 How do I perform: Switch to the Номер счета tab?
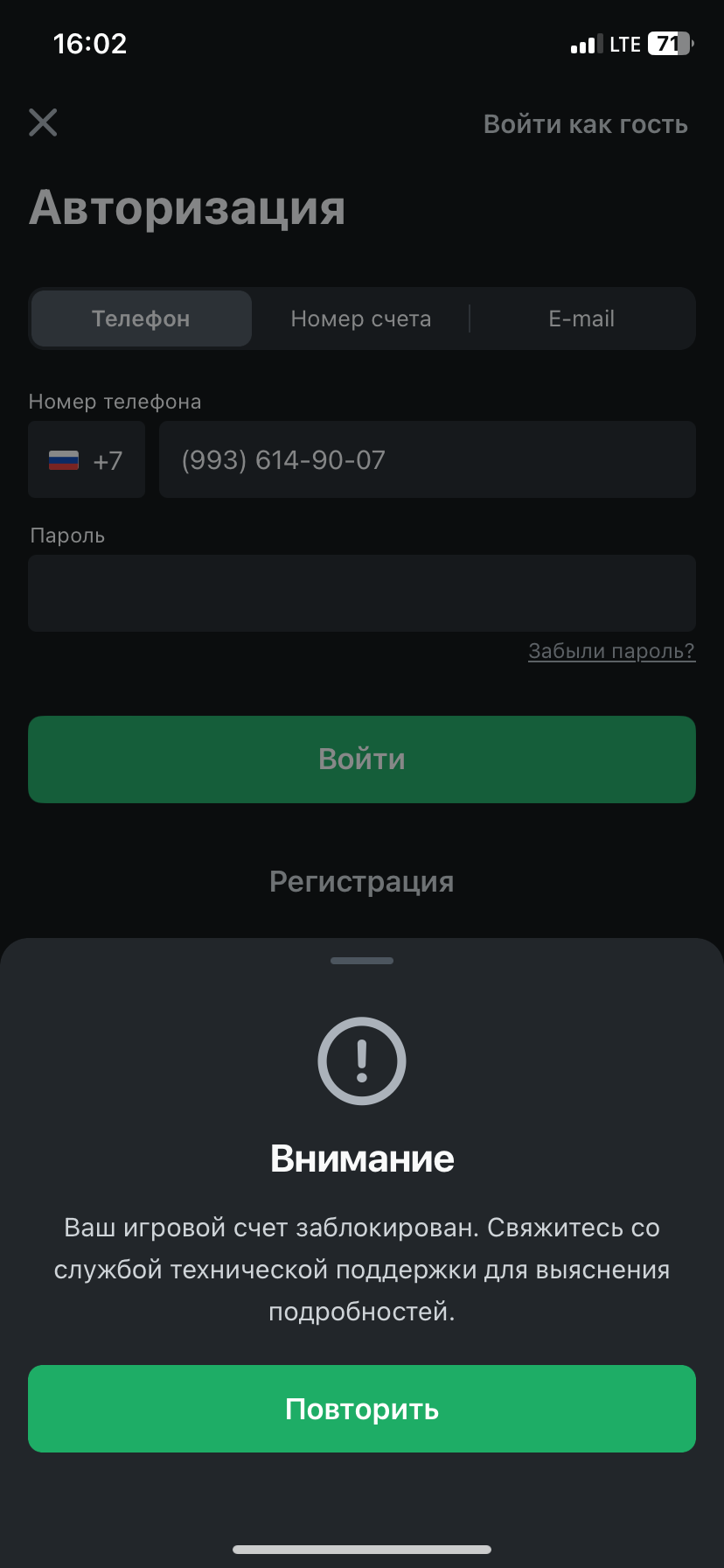tap(360, 318)
